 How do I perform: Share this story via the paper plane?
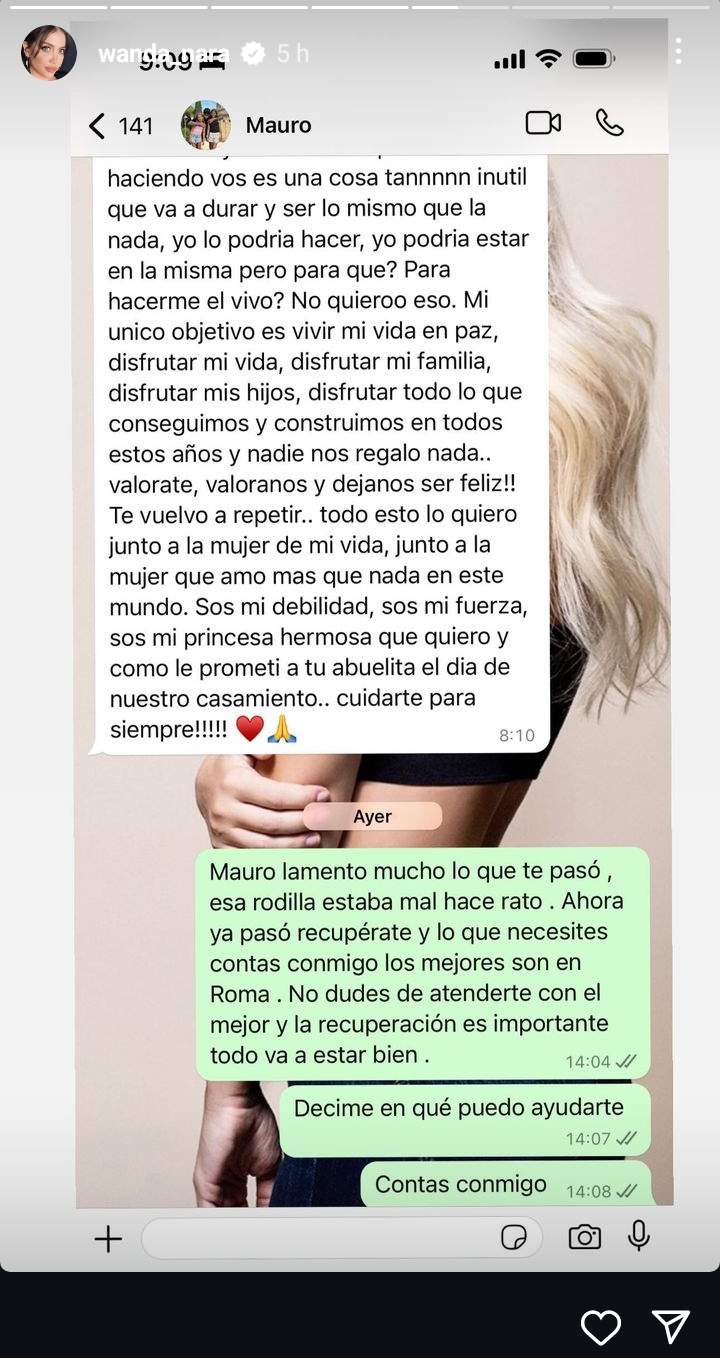(670, 1327)
